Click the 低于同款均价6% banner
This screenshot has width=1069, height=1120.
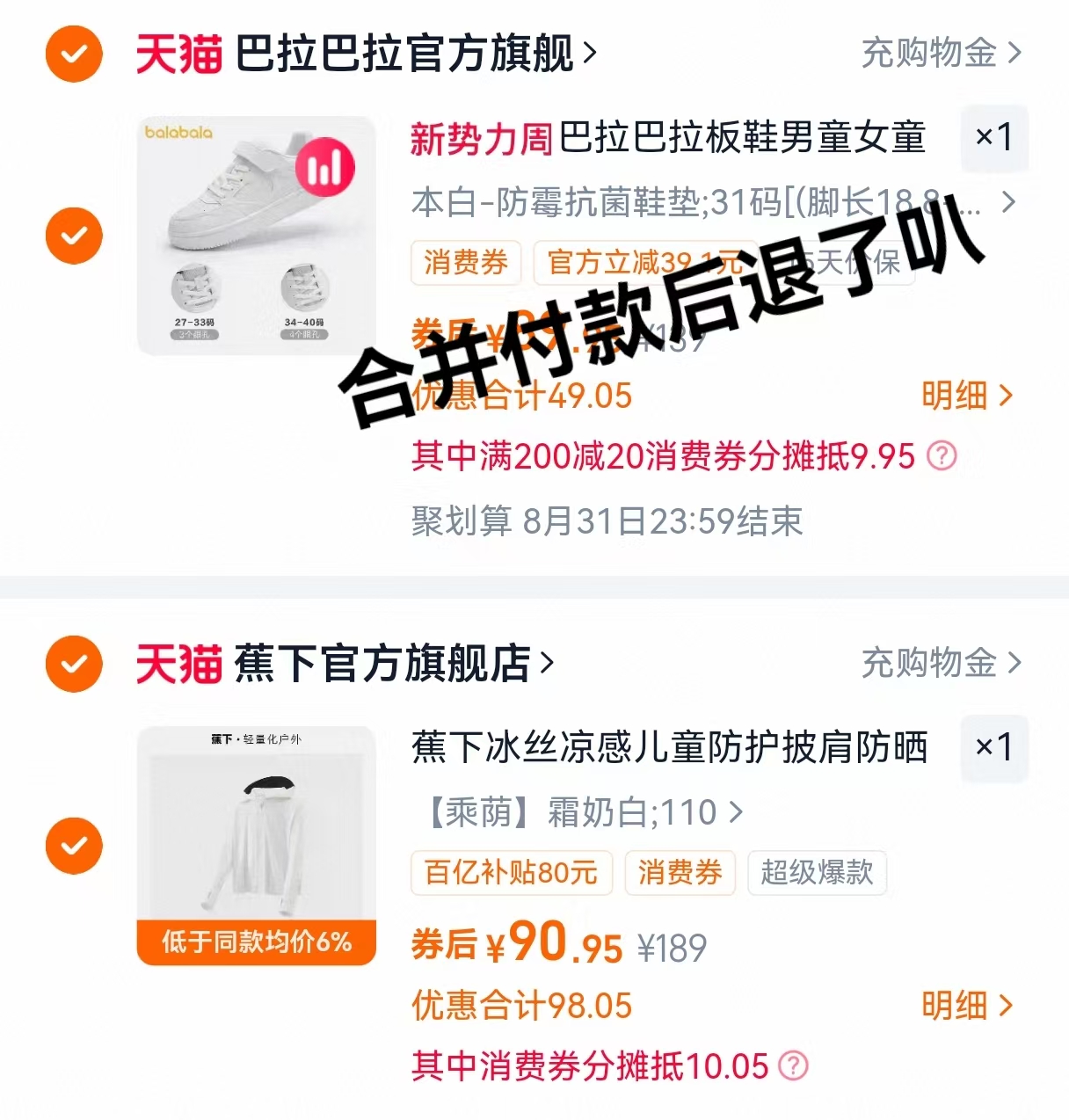pyautogui.click(x=255, y=945)
